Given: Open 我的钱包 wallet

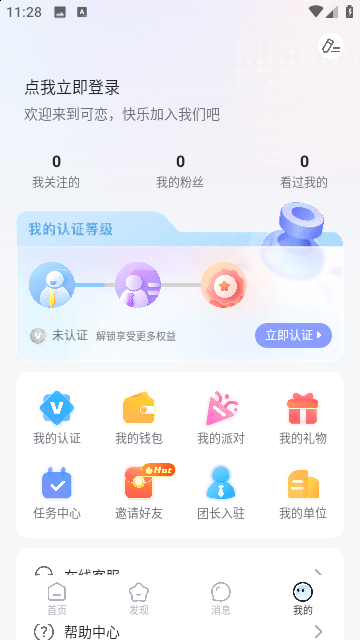Looking at the screenshot, I should point(139,418).
